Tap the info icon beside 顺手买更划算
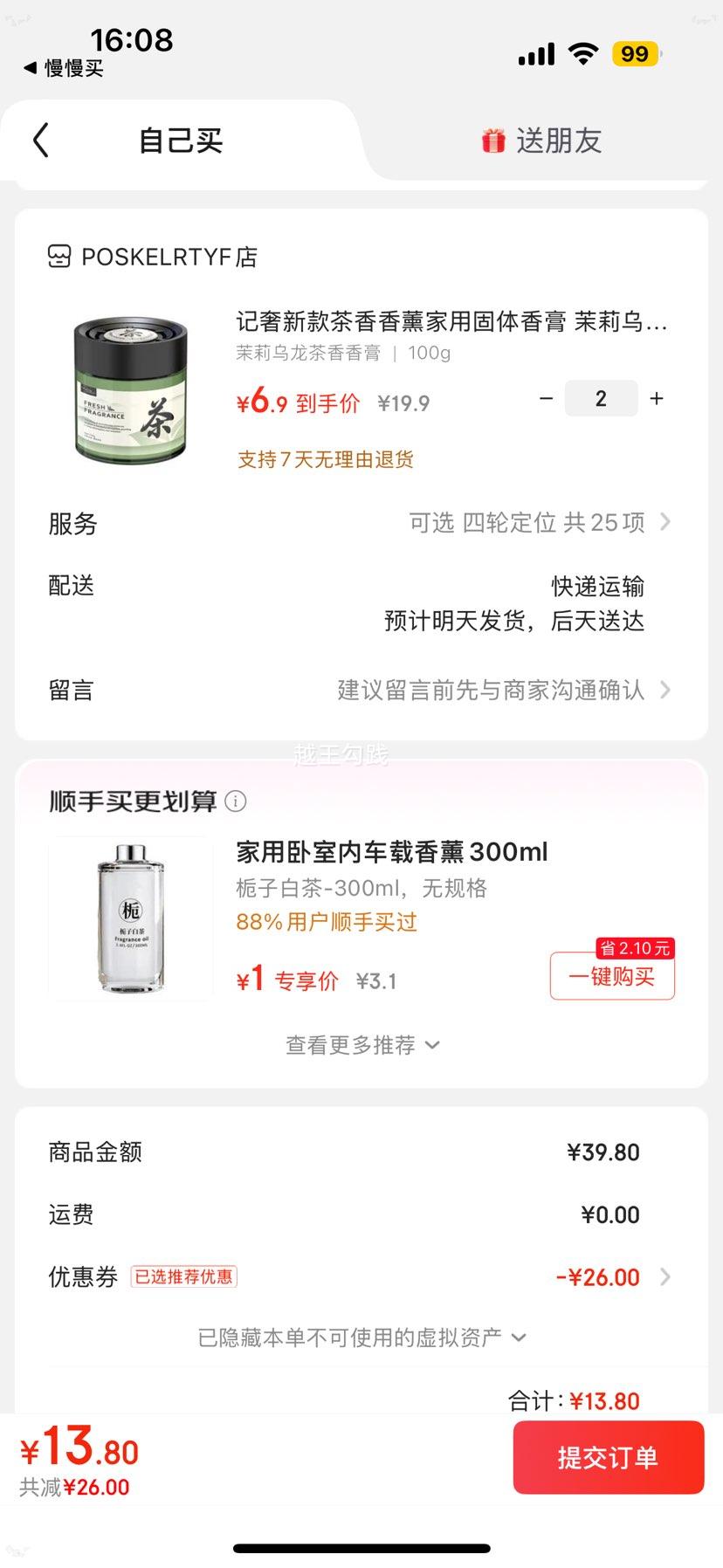Viewport: 723px width, 1568px height. coord(236,801)
